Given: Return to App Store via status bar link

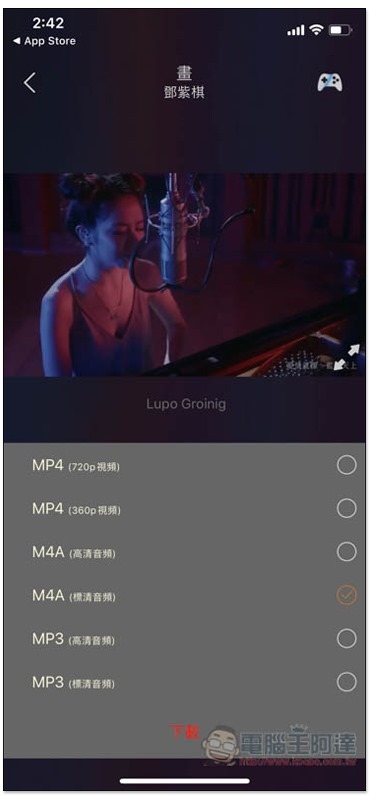Looking at the screenshot, I should tap(44, 41).
